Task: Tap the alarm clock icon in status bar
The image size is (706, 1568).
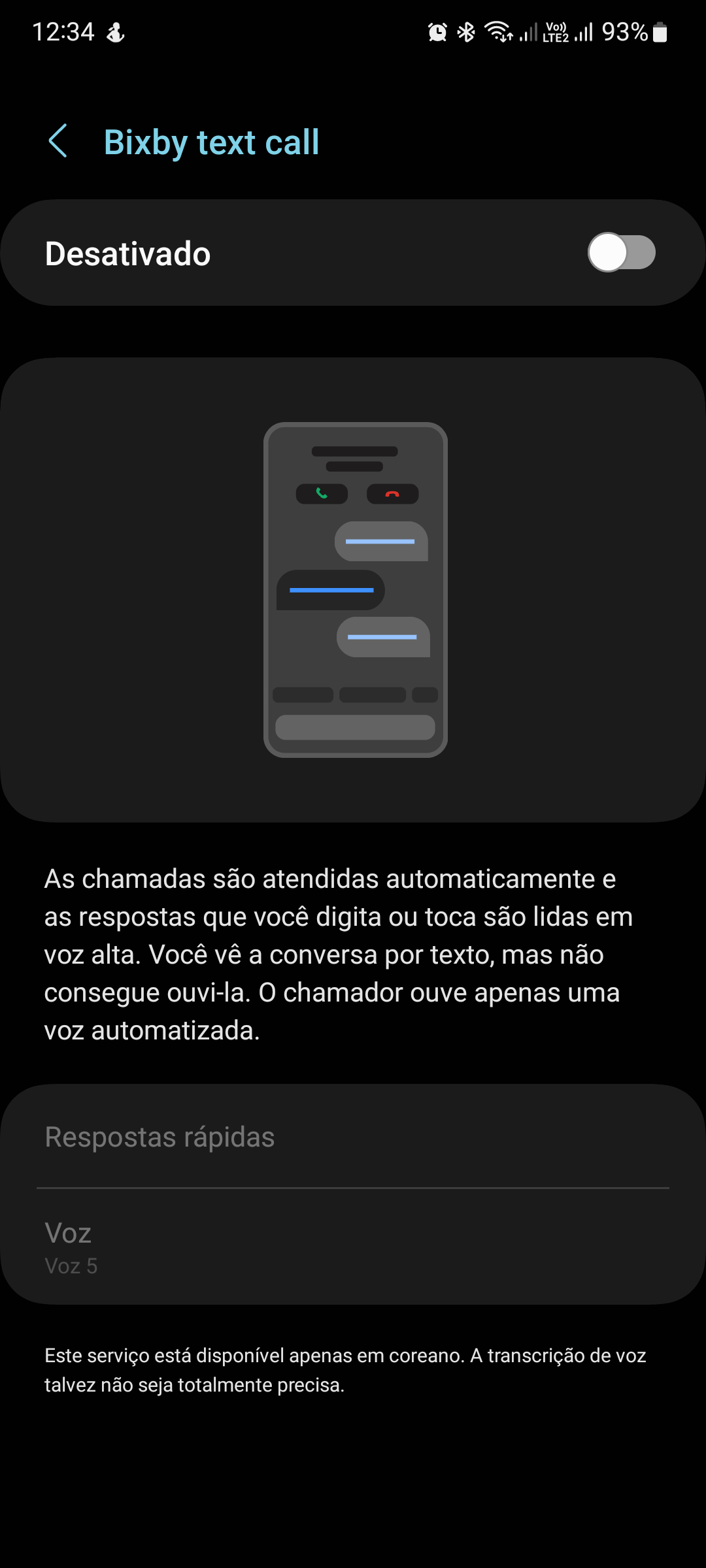Action: point(437,31)
